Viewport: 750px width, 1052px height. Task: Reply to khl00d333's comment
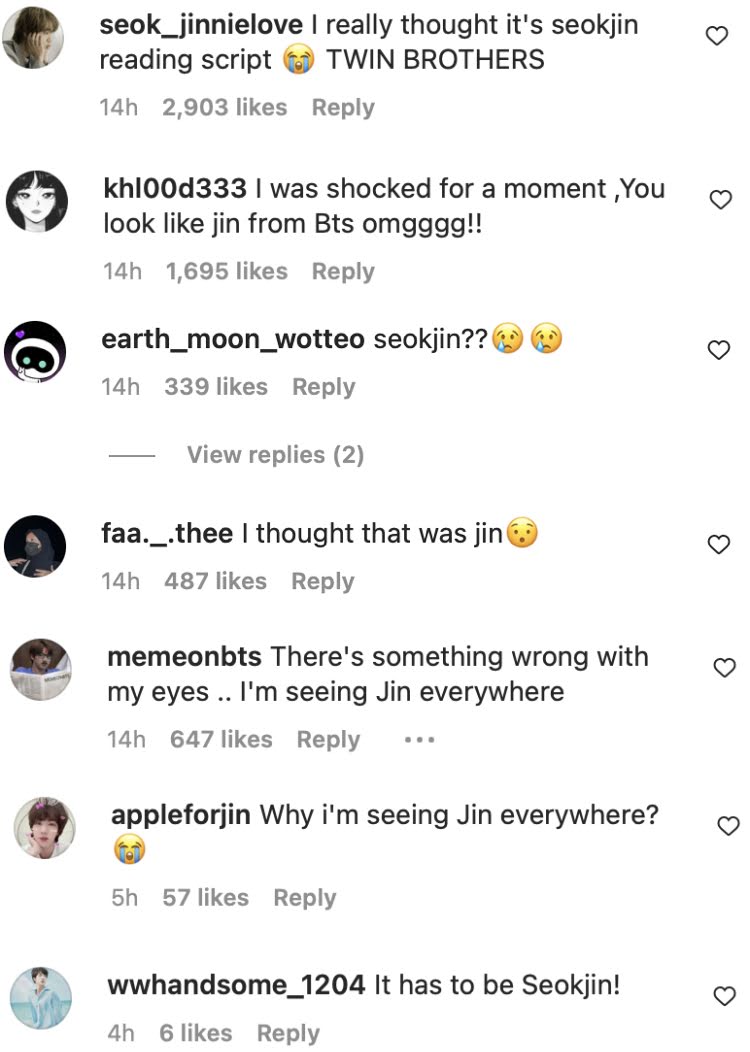343,271
